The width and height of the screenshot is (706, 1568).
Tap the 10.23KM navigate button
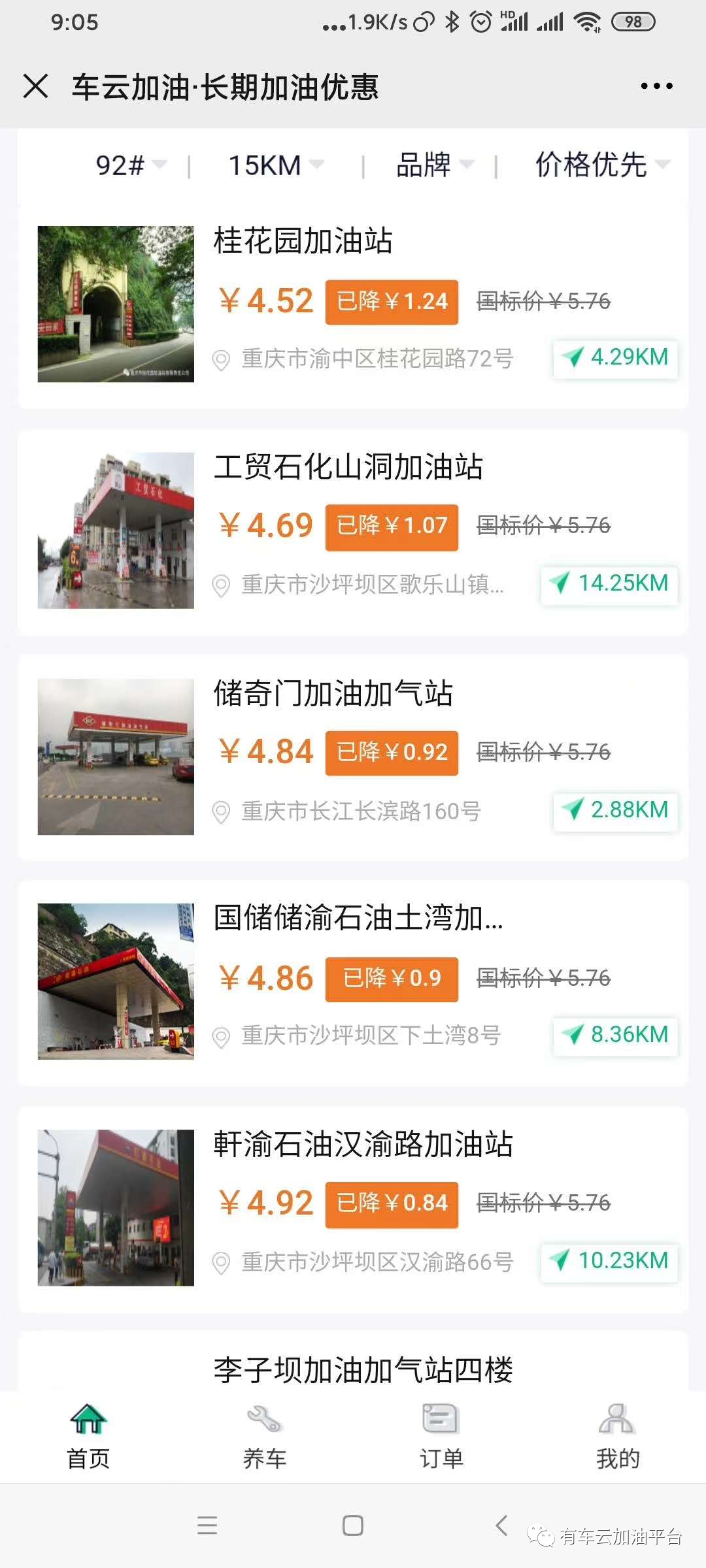tap(609, 1262)
